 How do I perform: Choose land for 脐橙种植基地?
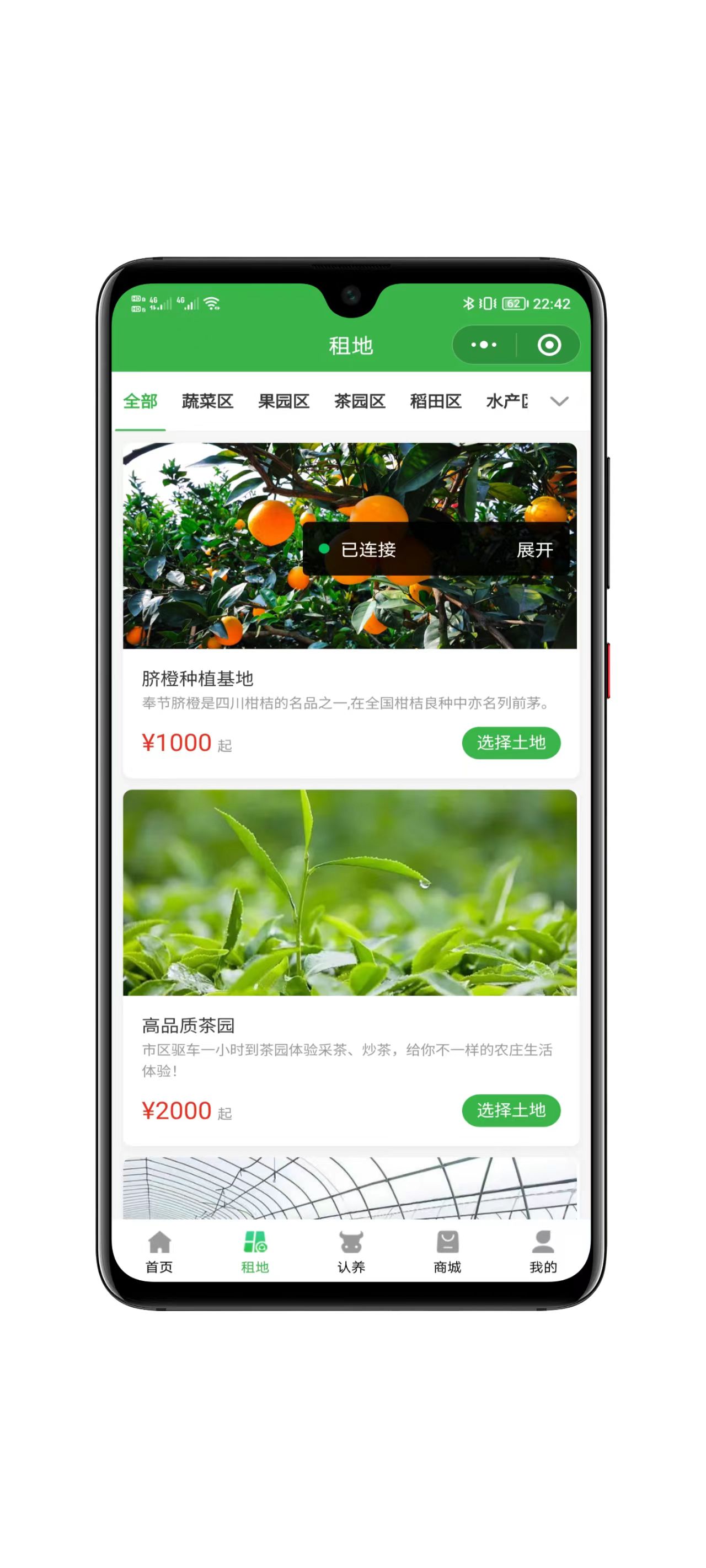510,743
